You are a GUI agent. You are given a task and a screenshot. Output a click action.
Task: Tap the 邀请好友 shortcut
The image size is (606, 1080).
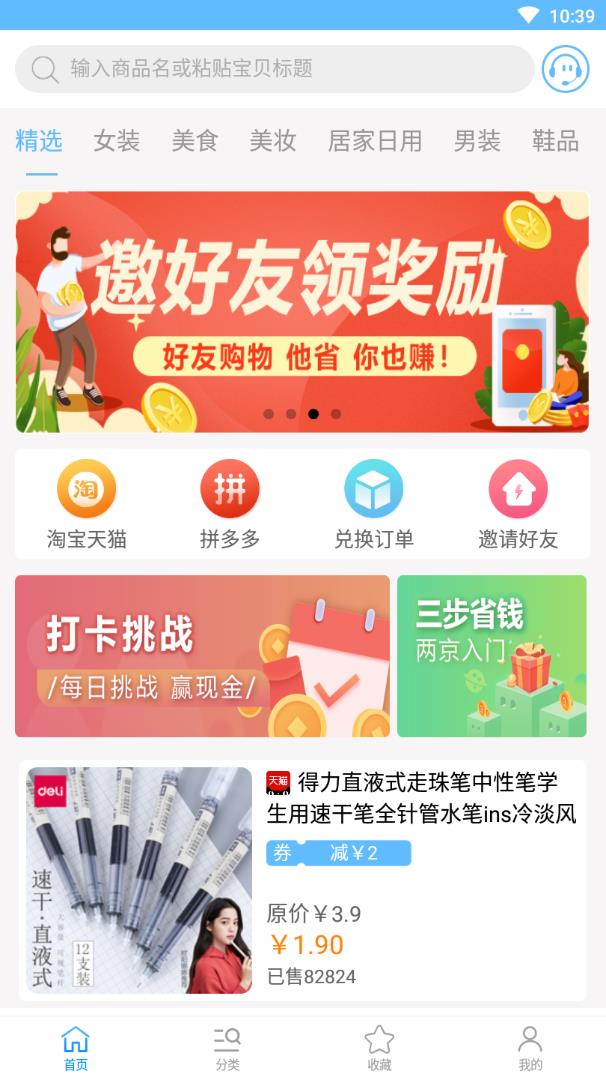click(518, 505)
